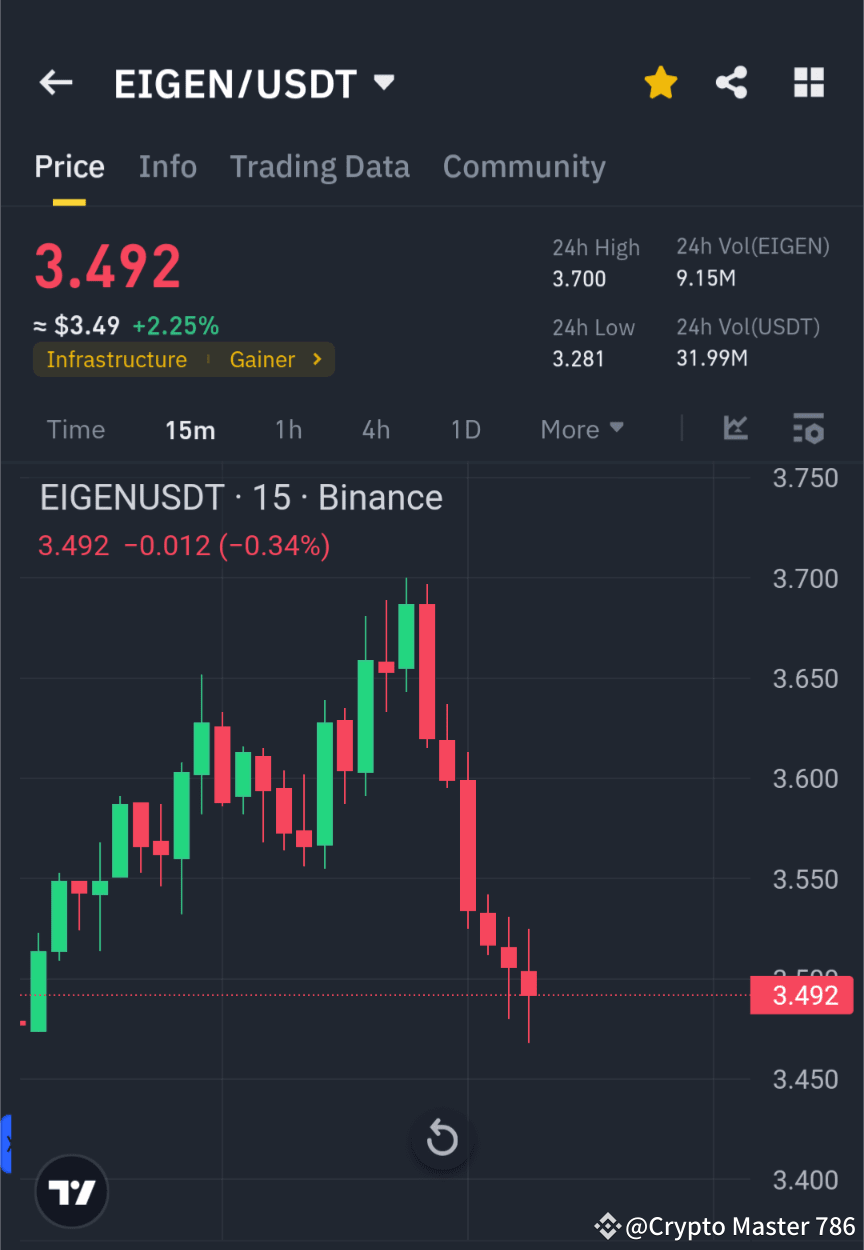Image resolution: width=864 pixels, height=1250 pixels.
Task: Click the TradingView logo
Action: (x=70, y=1191)
